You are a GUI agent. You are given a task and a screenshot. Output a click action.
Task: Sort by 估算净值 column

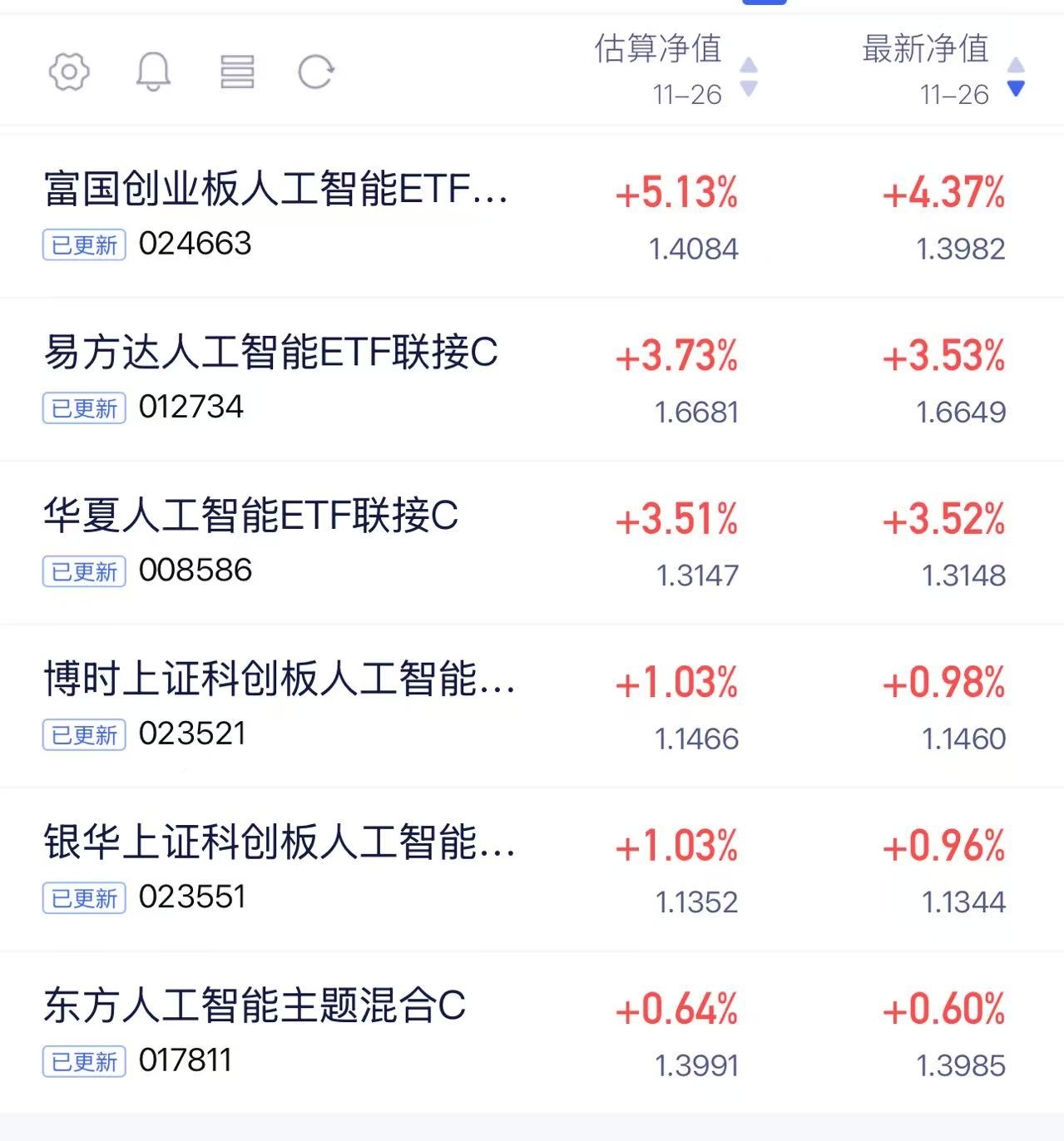(676, 70)
